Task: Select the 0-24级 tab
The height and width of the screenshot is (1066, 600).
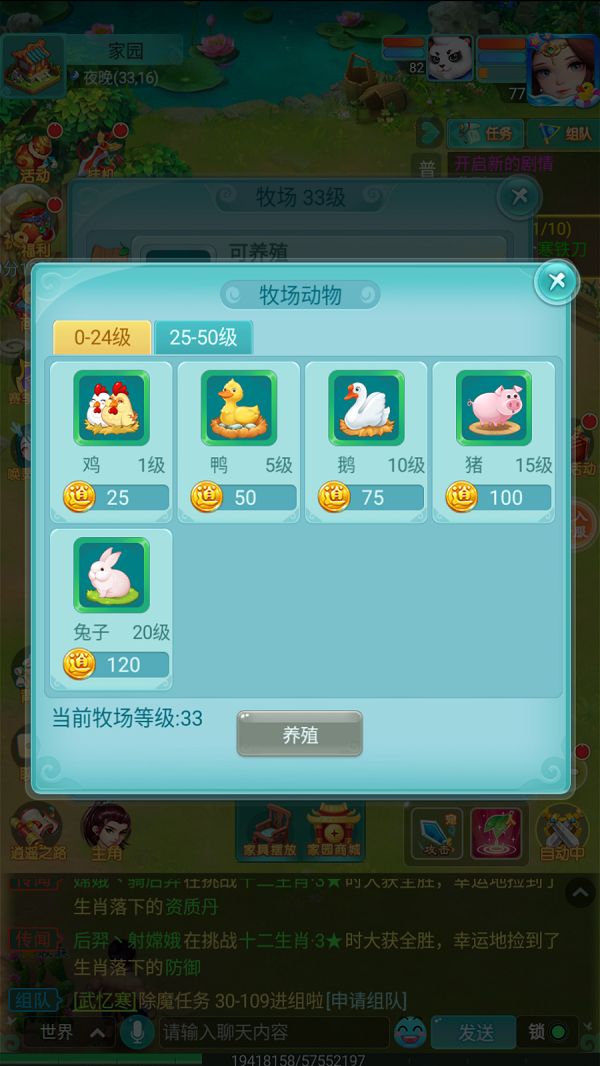Action: 102,338
